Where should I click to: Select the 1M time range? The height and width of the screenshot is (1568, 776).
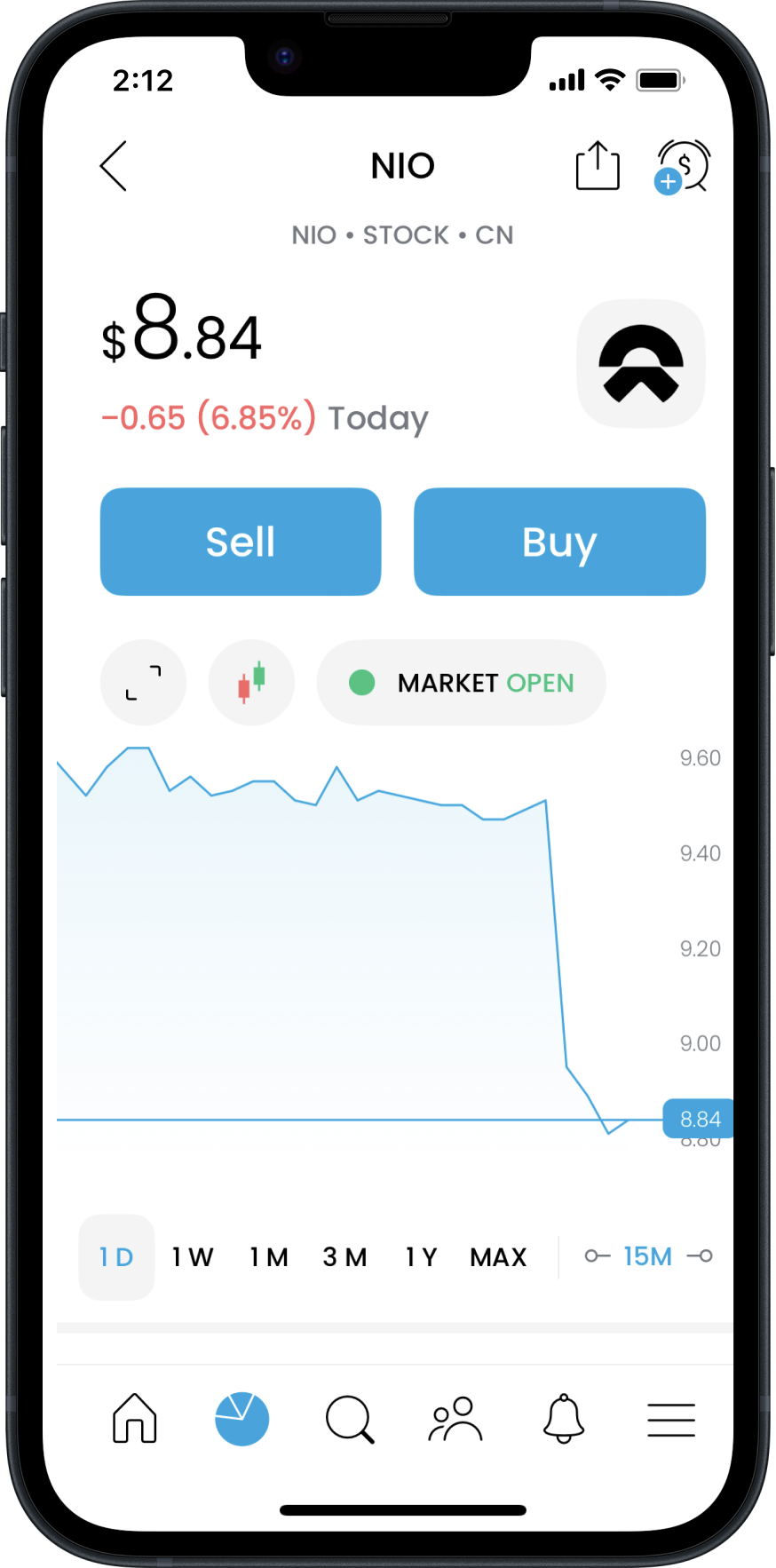click(x=269, y=1257)
